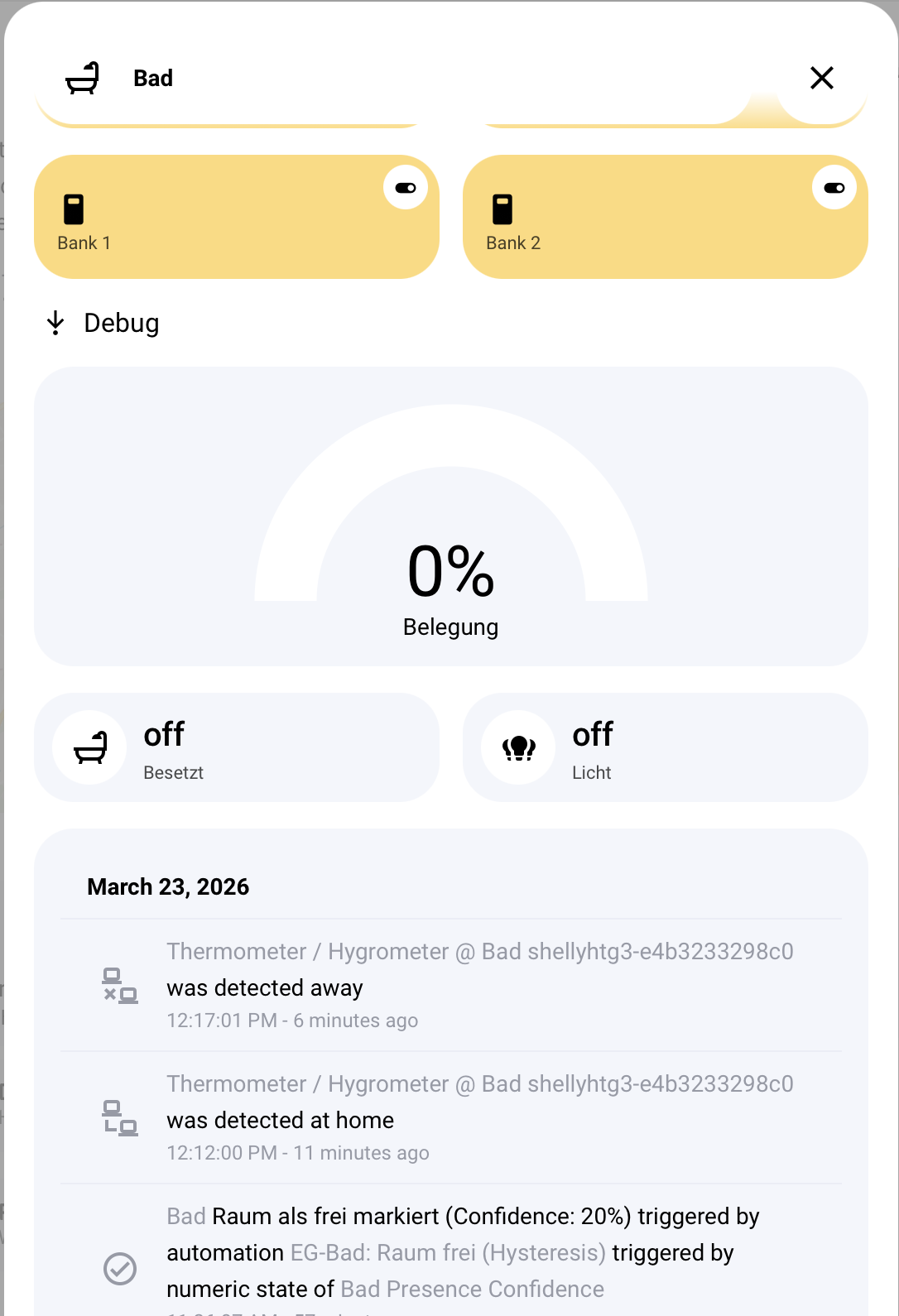Open the Belegung gauge details
Image resolution: width=899 pixels, height=1316 pixels.
tap(451, 516)
